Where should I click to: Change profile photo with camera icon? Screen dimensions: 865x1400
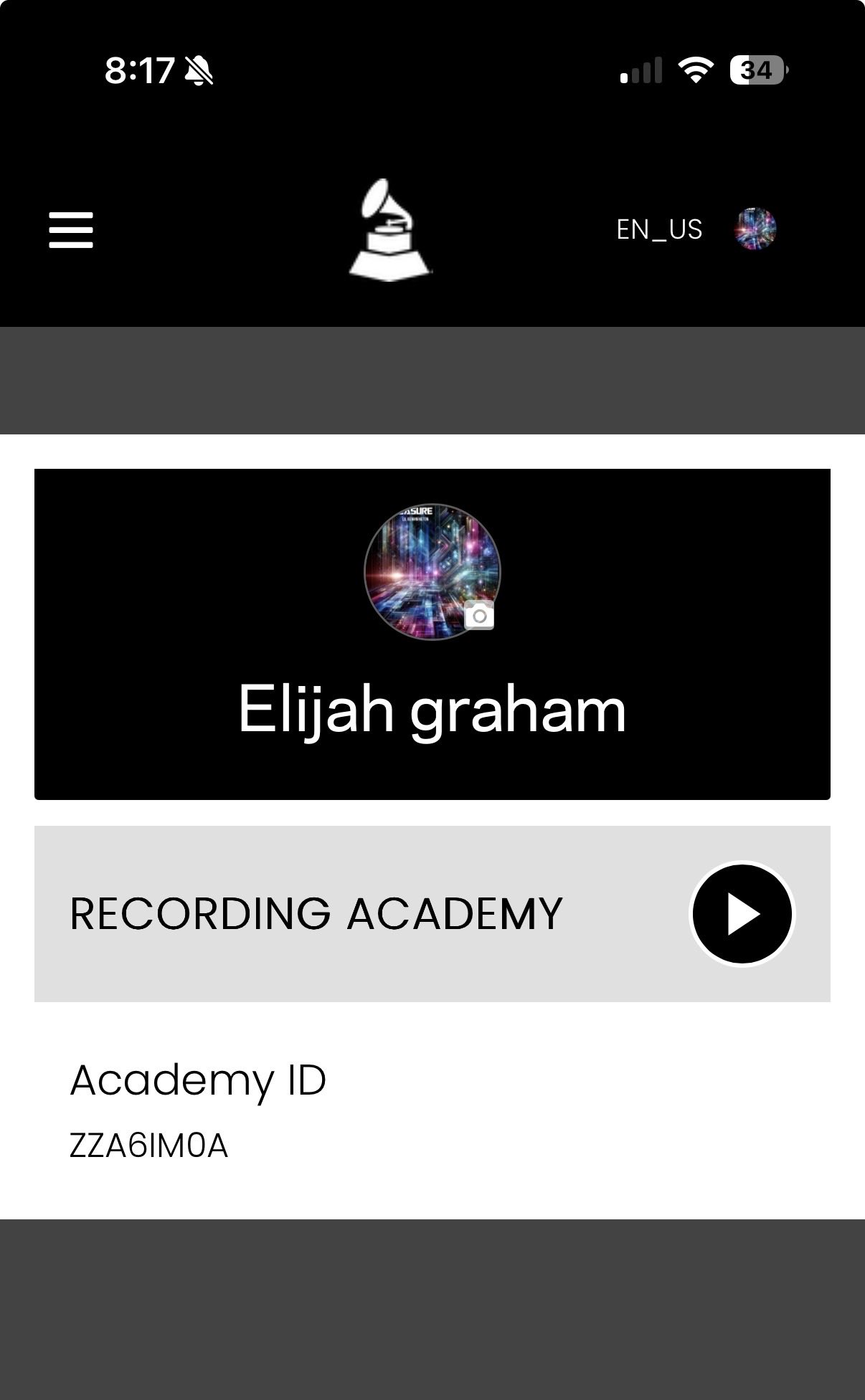coord(479,616)
